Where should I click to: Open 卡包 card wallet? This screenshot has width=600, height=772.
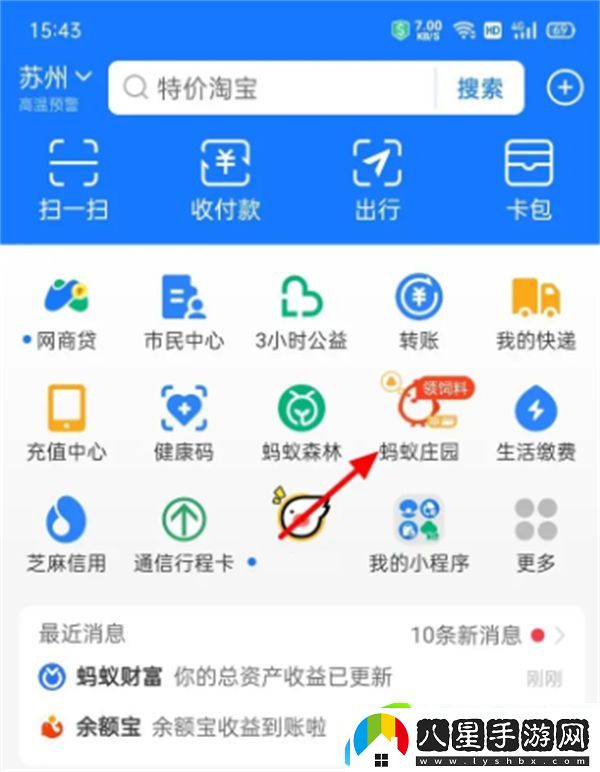529,178
